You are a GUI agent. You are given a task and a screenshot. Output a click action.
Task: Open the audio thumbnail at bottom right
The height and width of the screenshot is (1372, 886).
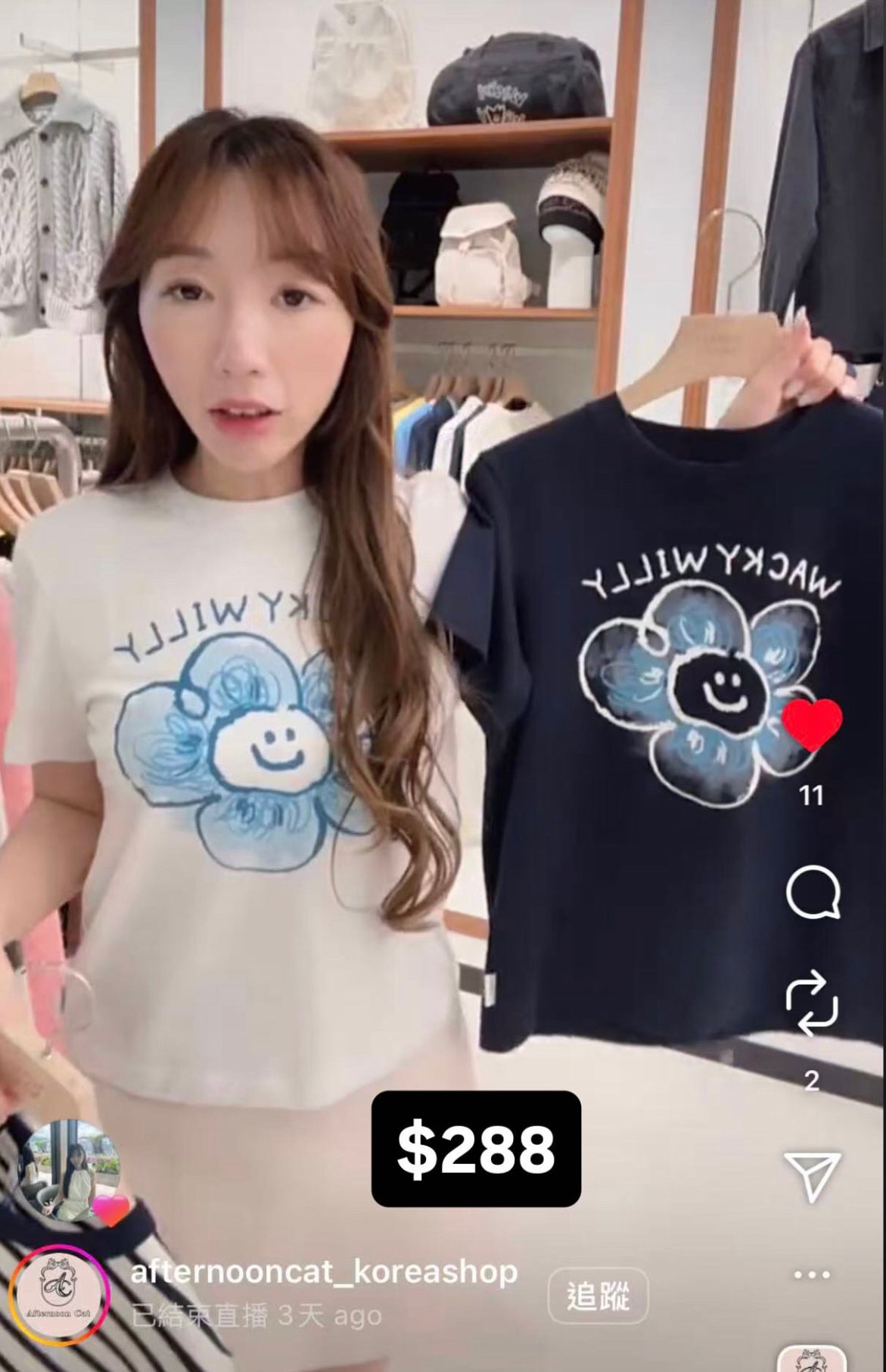813,1360
